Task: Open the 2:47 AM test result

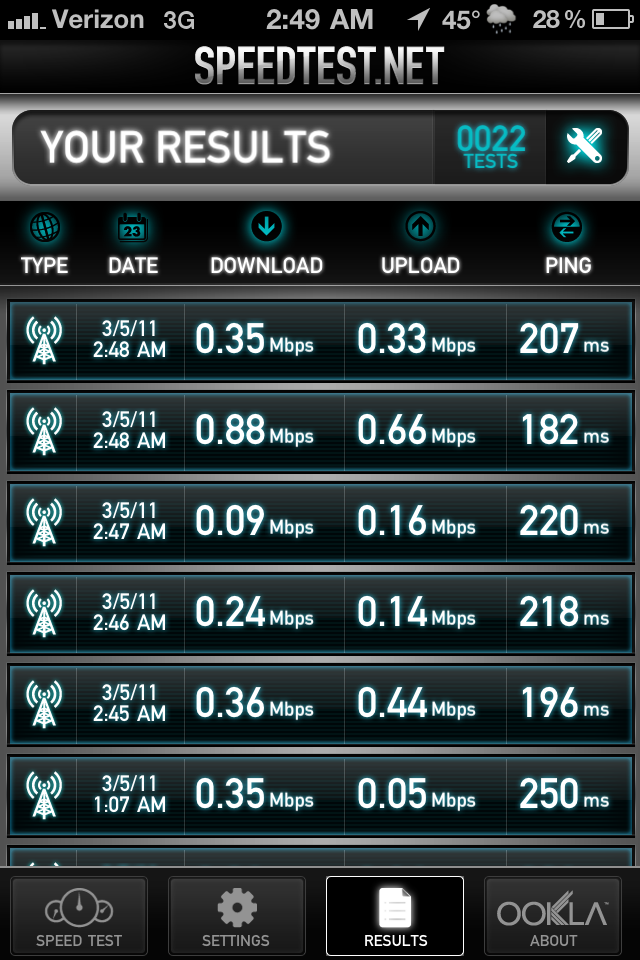Action: [320, 521]
